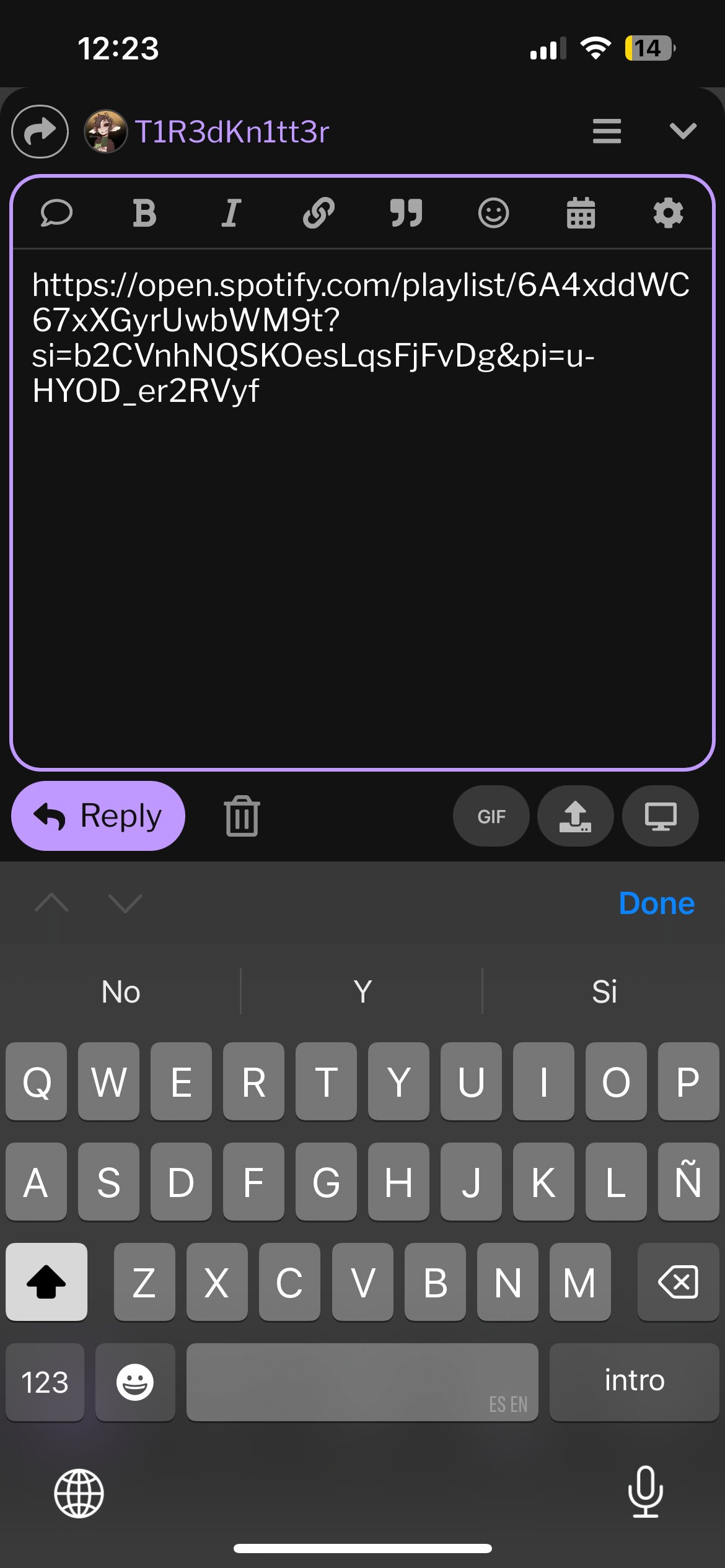Tap the backspace key
Viewport: 725px width, 1568px height.
(x=678, y=1282)
